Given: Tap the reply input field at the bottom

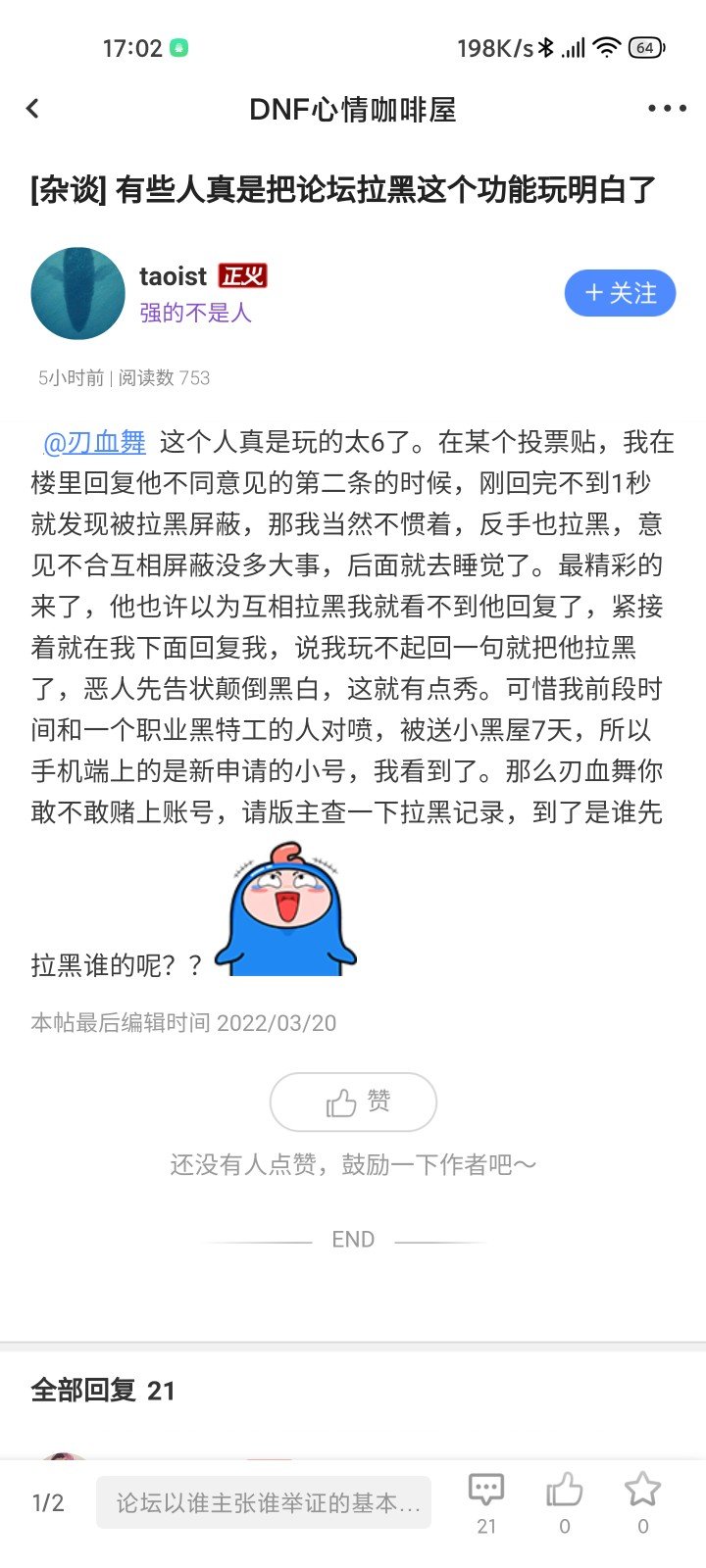Looking at the screenshot, I should click(x=264, y=1502).
